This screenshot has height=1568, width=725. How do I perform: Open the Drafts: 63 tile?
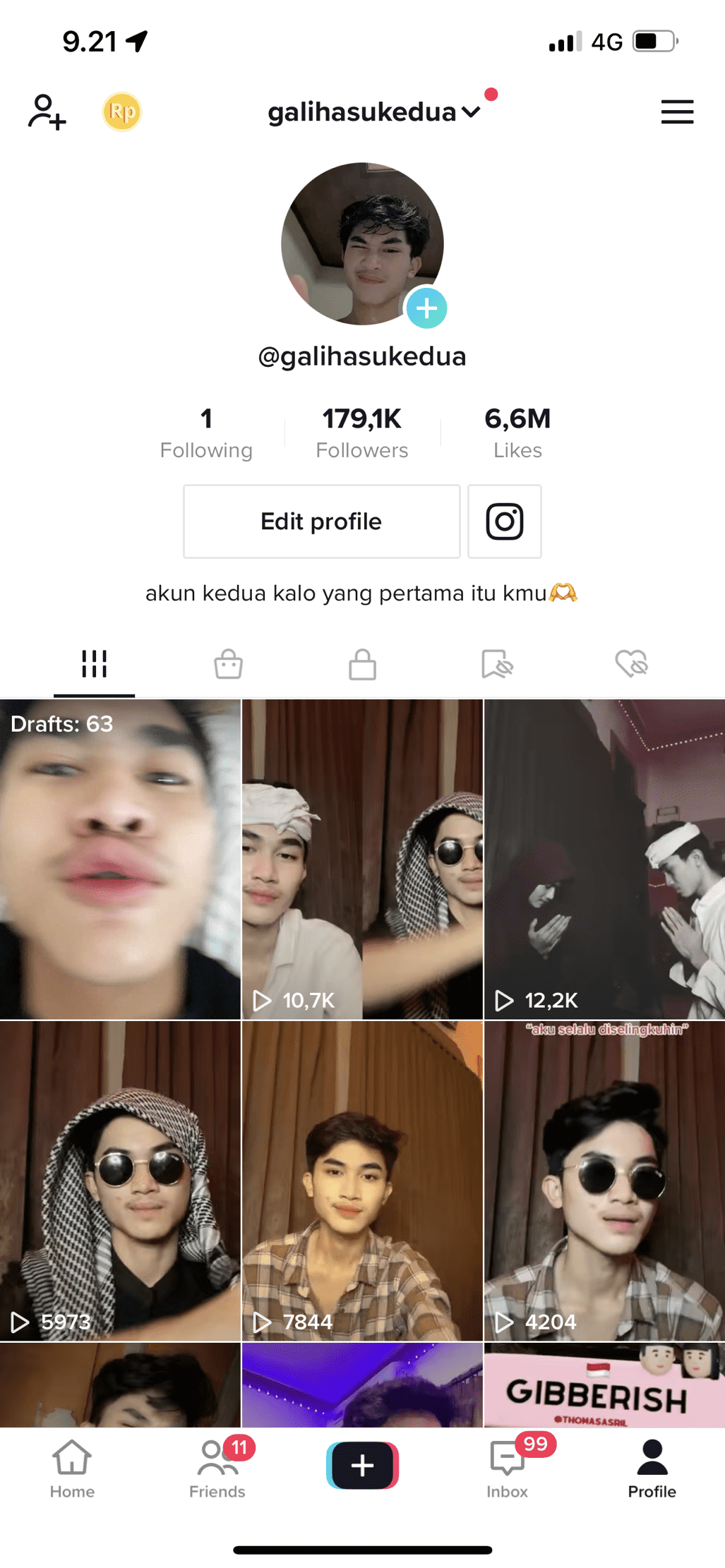click(x=120, y=859)
